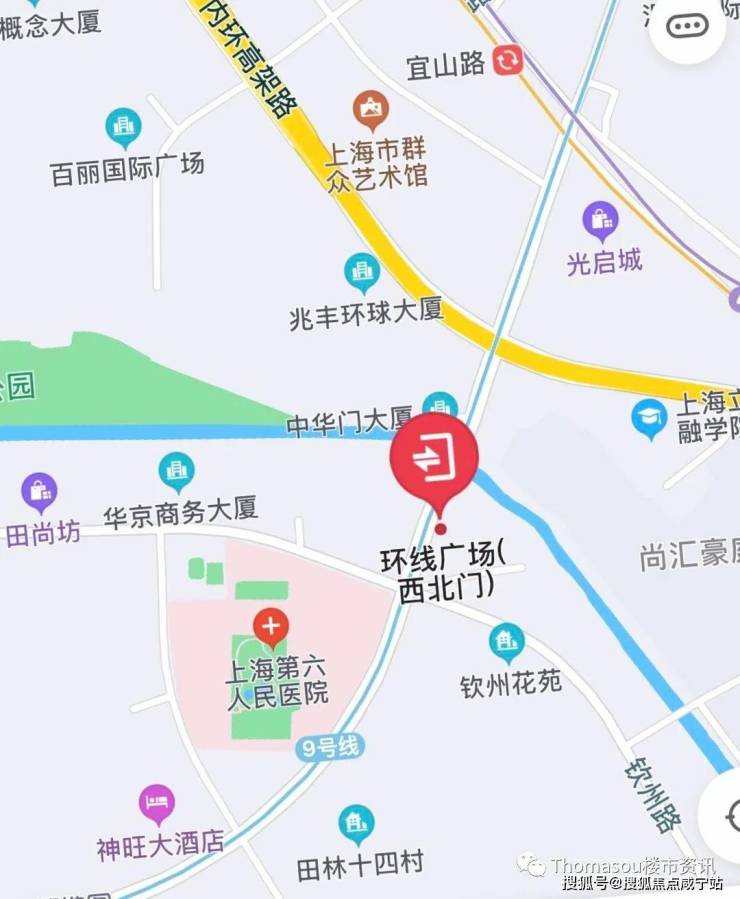The height and width of the screenshot is (899, 740).
Task: Tap the red pin at 环线广场(西北门)
Action: [x=434, y=458]
